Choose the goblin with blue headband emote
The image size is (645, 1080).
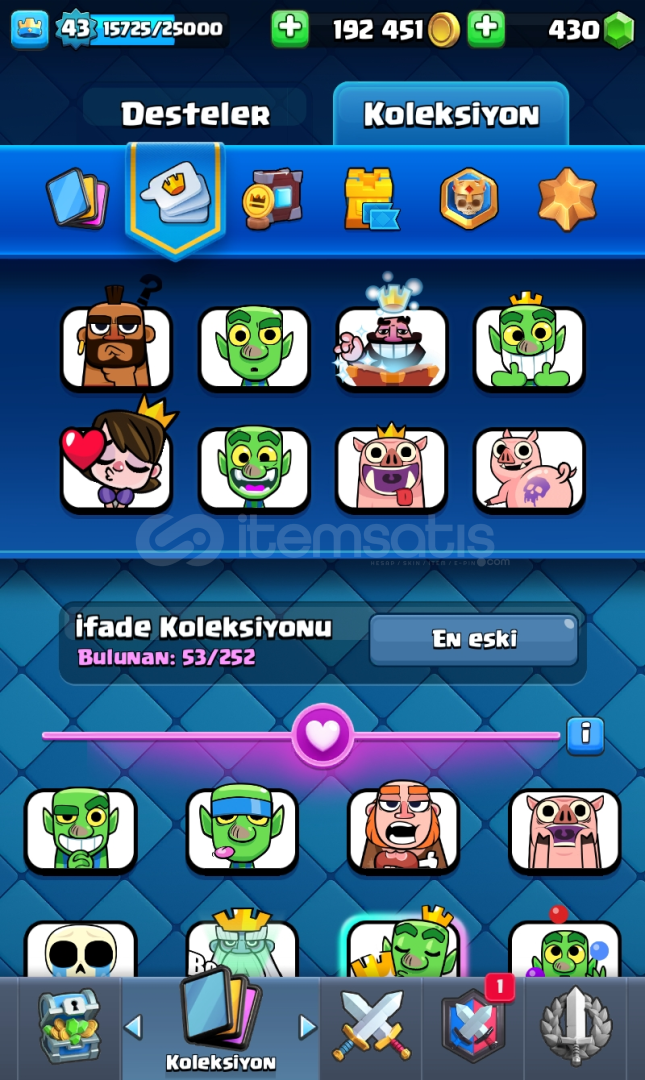243,830
